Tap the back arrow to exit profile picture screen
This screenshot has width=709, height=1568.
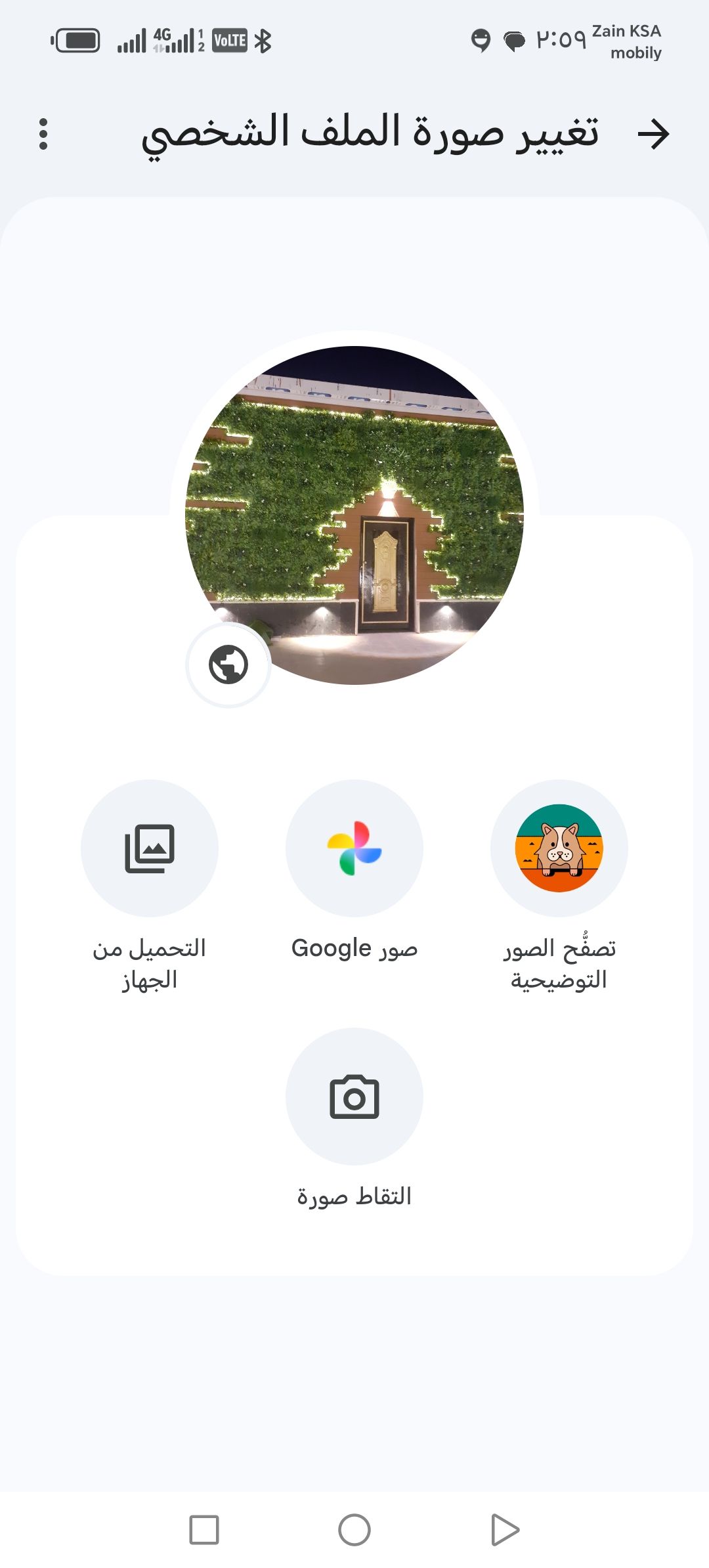654,134
